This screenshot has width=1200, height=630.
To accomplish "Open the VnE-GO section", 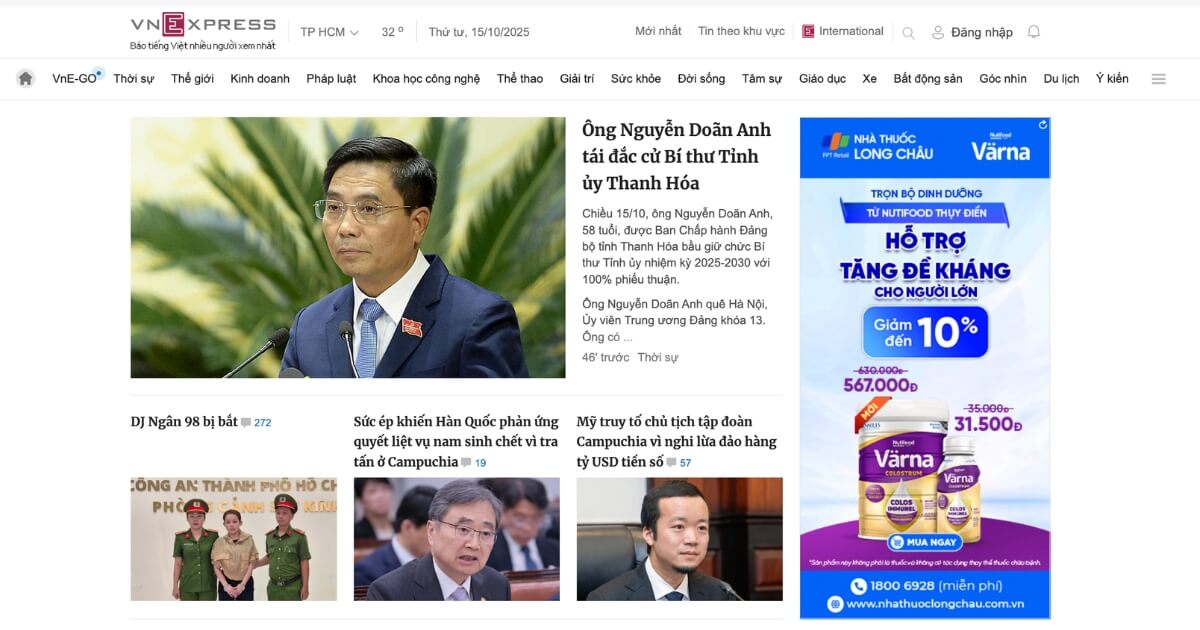I will click(74, 79).
